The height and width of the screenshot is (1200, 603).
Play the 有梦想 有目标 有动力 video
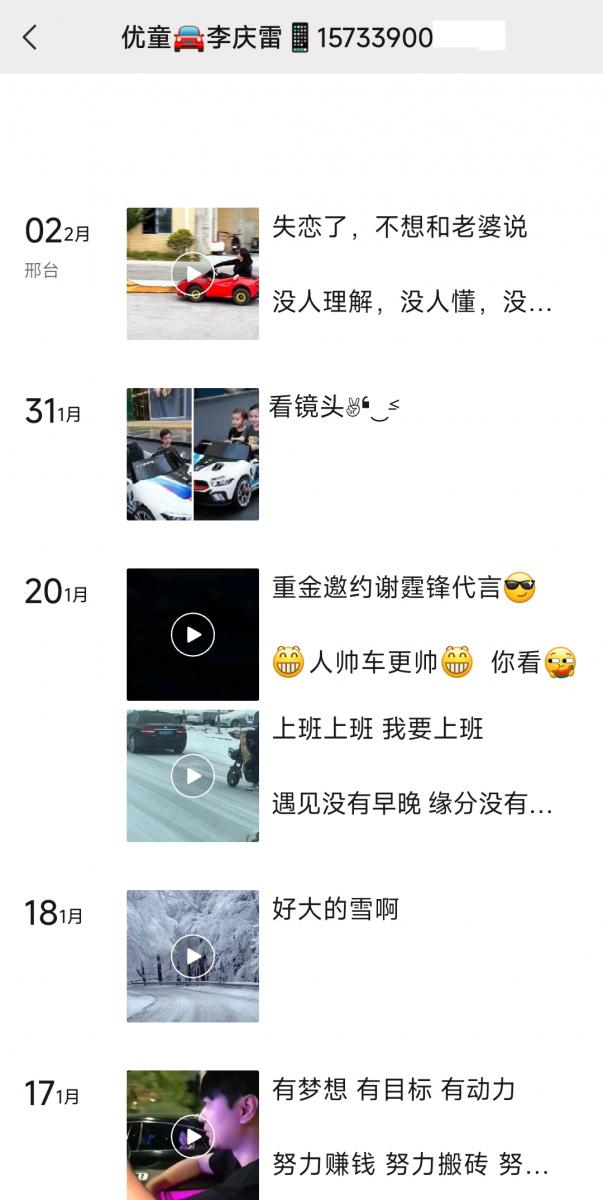coord(192,1135)
